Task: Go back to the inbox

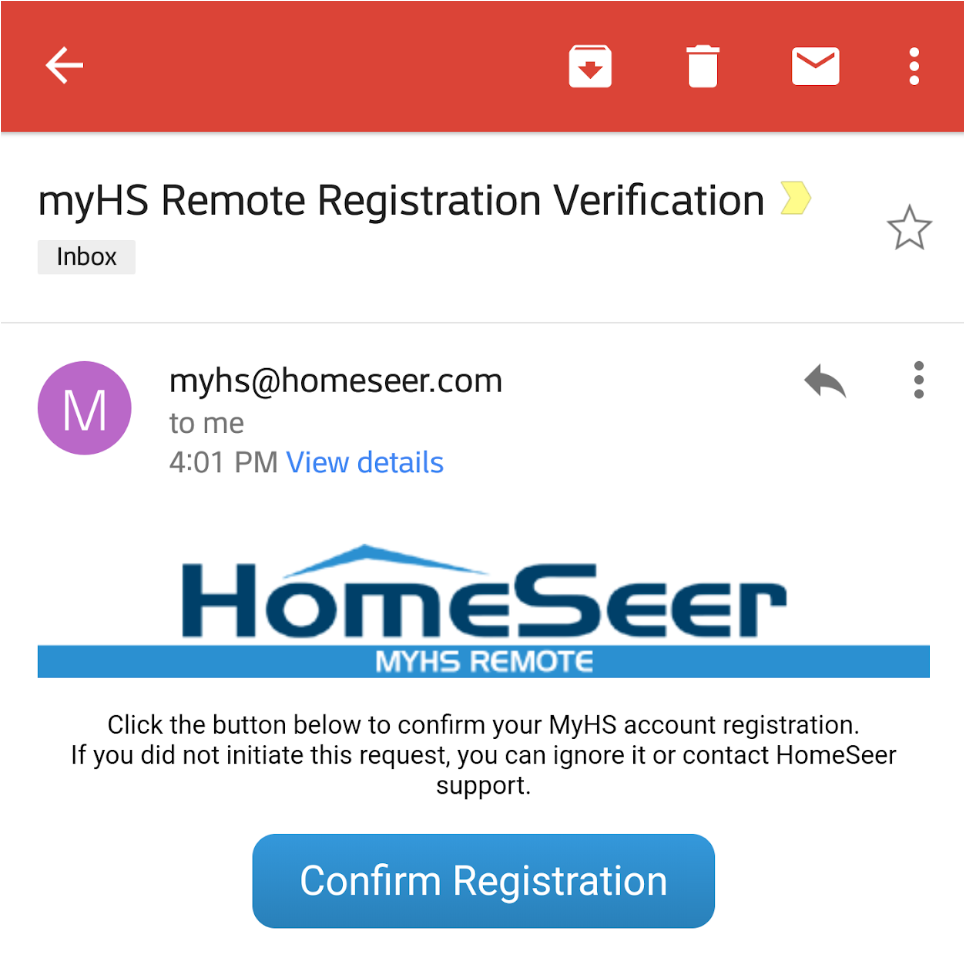Action: [x=64, y=66]
